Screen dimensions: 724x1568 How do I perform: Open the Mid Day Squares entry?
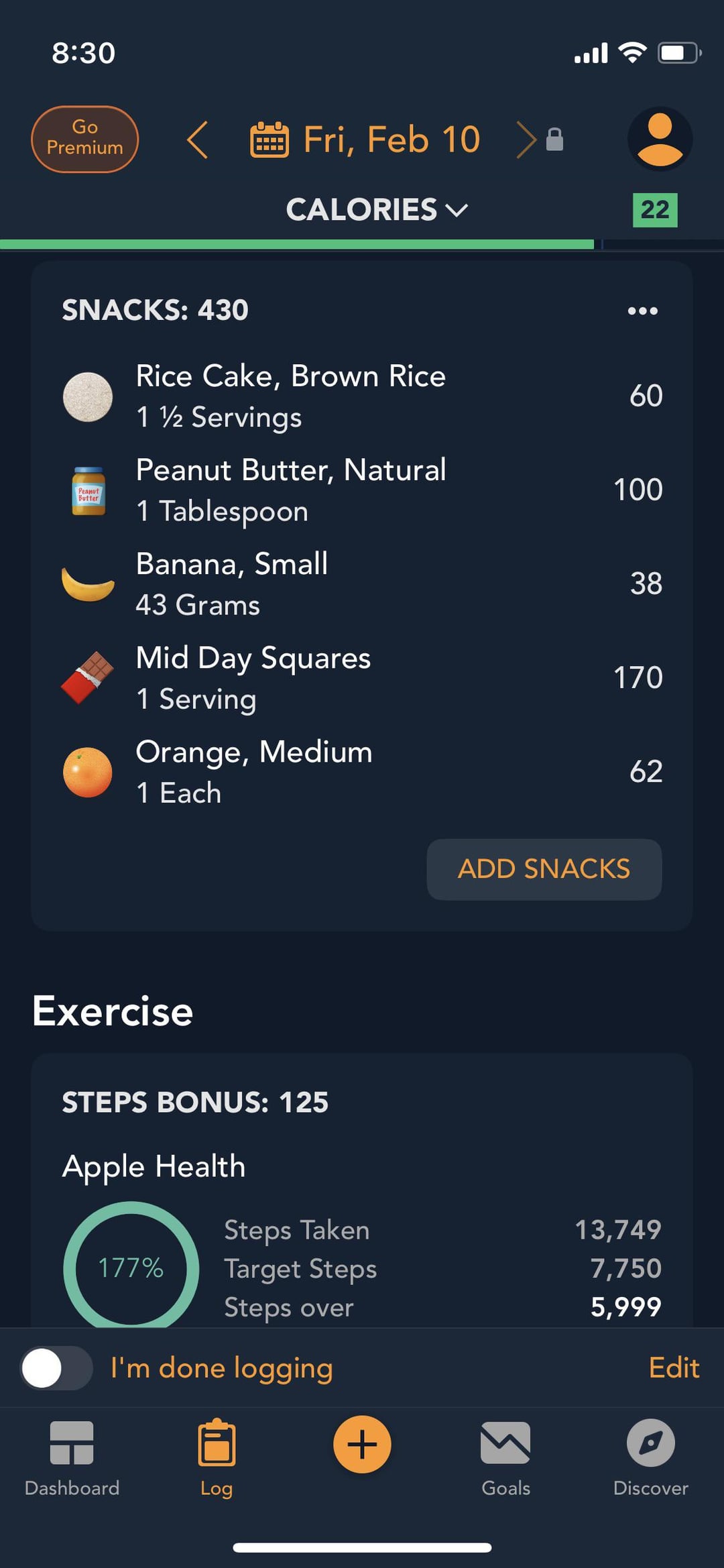(362, 678)
